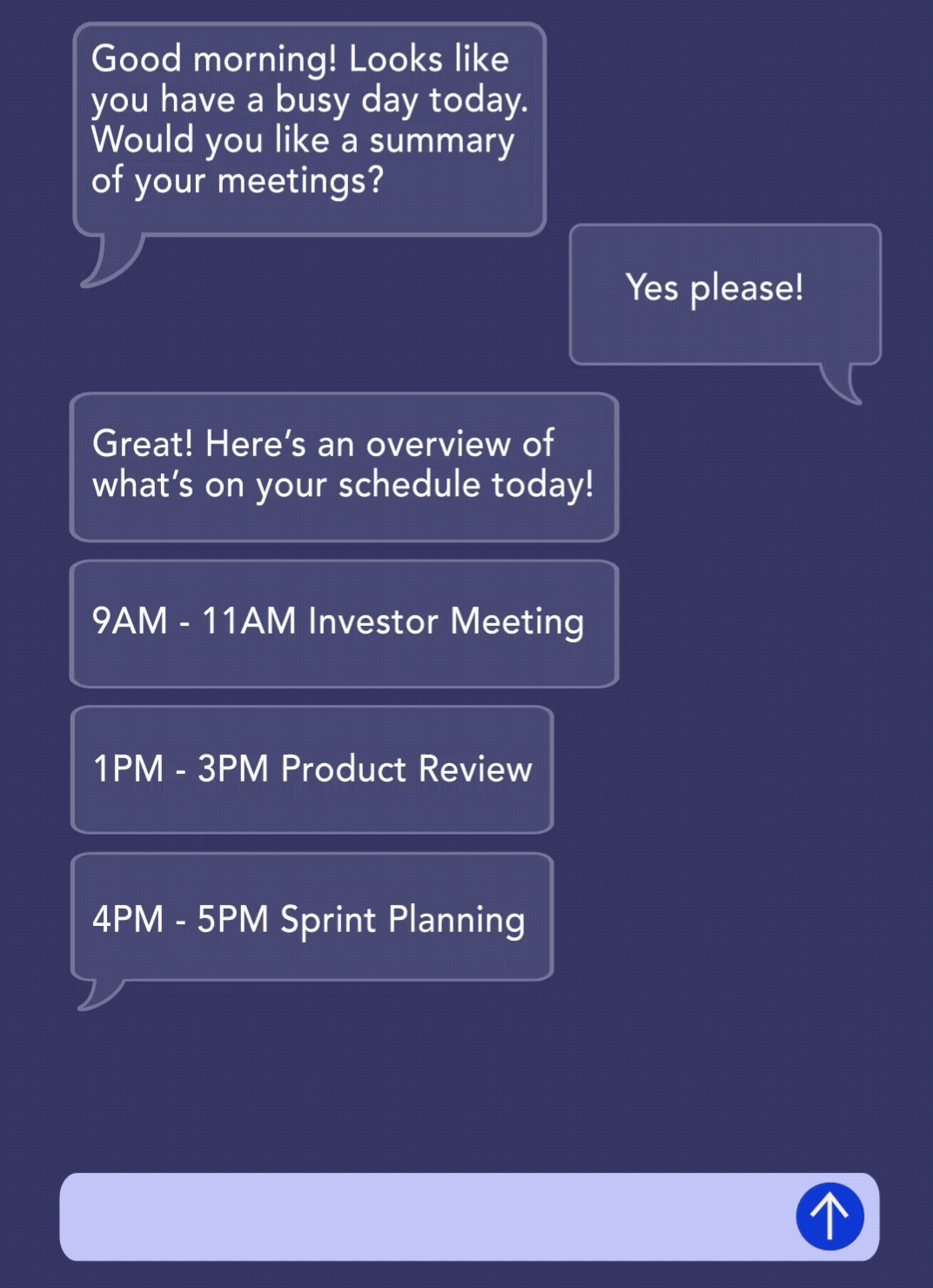Viewport: 933px width, 1288px height.
Task: Send the message with the arrow button
Action: tap(829, 1217)
